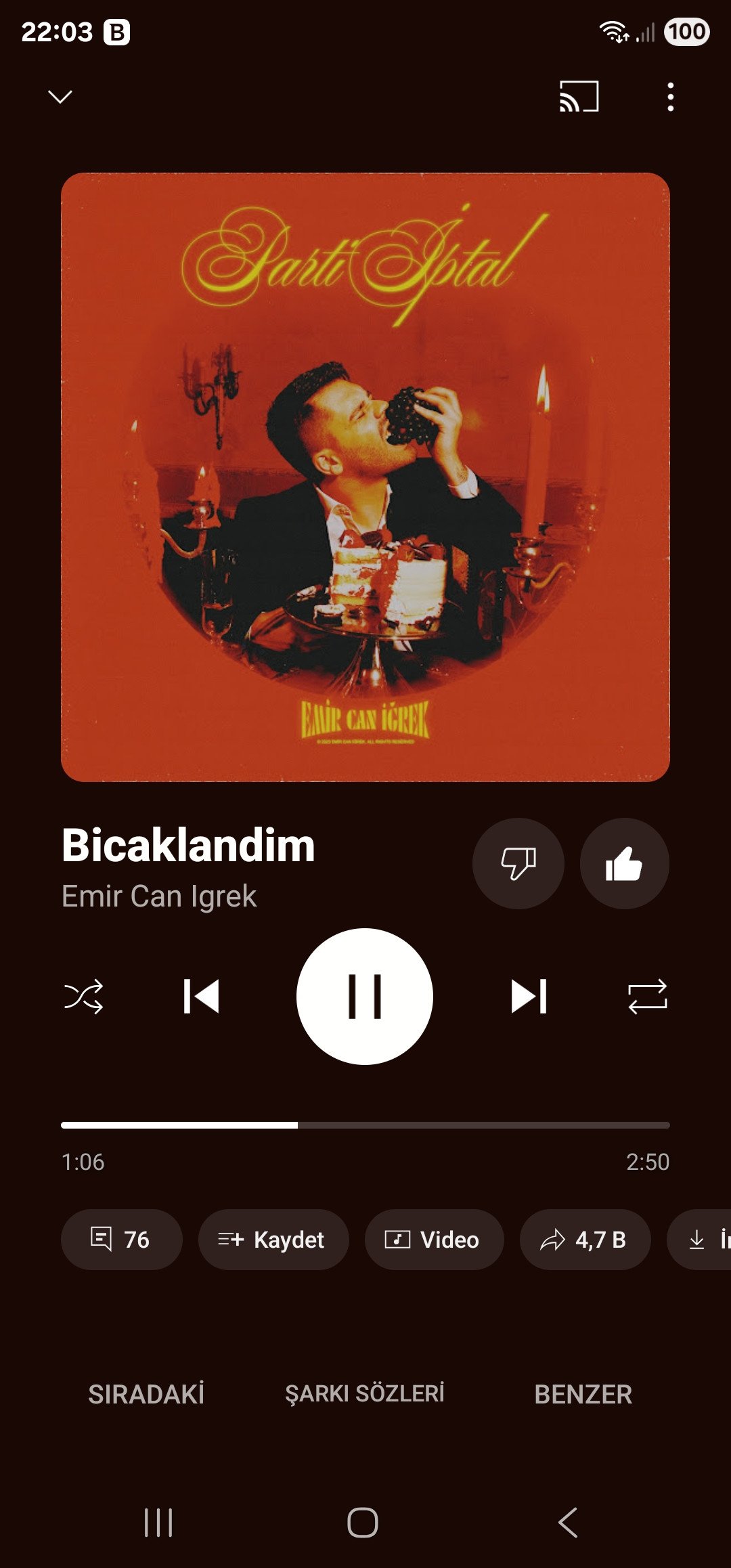Image resolution: width=731 pixels, height=1568 pixels.
Task: Open the 76 comments
Action: coord(121,1239)
